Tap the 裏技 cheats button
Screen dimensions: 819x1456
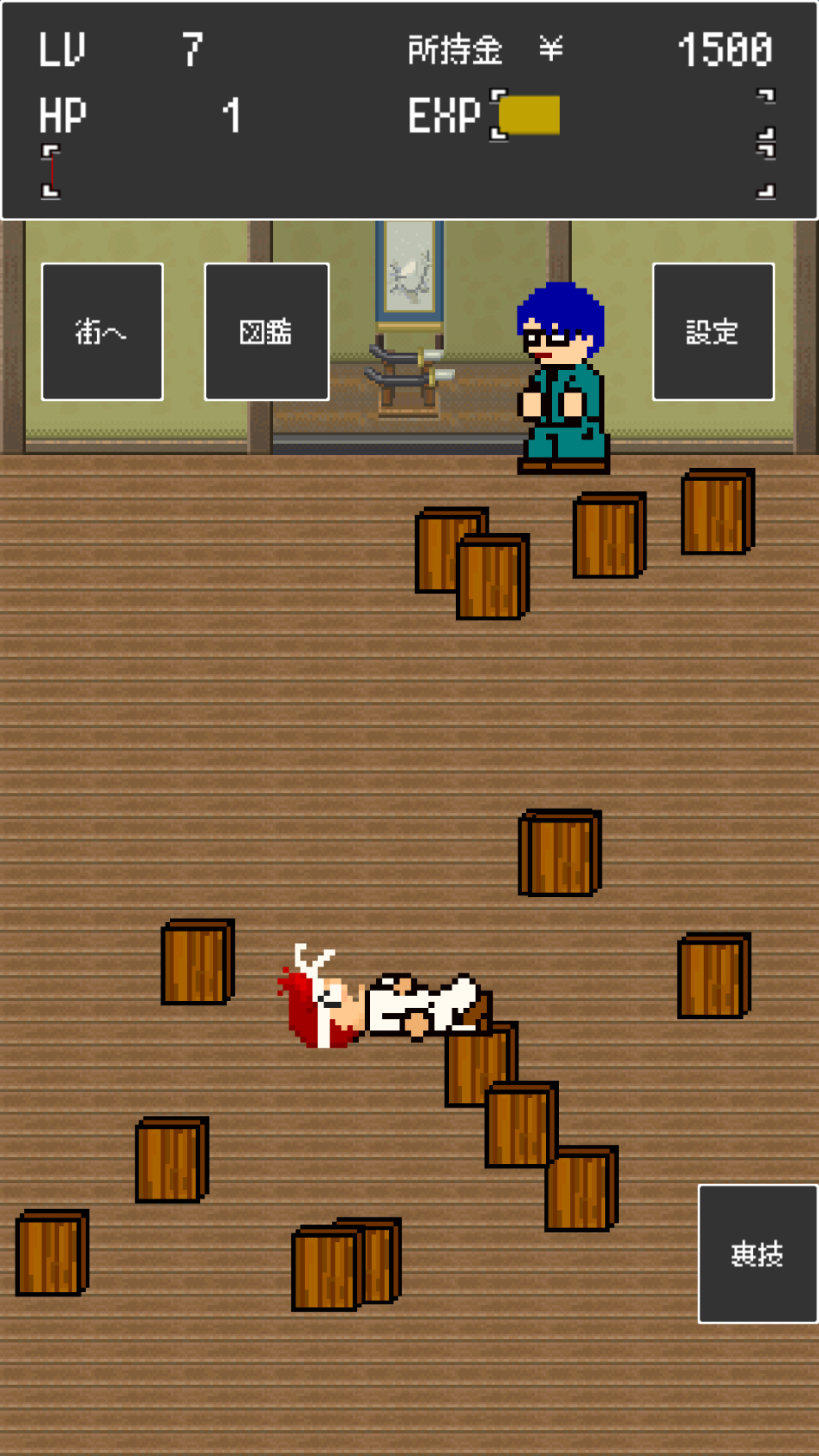click(x=757, y=1253)
